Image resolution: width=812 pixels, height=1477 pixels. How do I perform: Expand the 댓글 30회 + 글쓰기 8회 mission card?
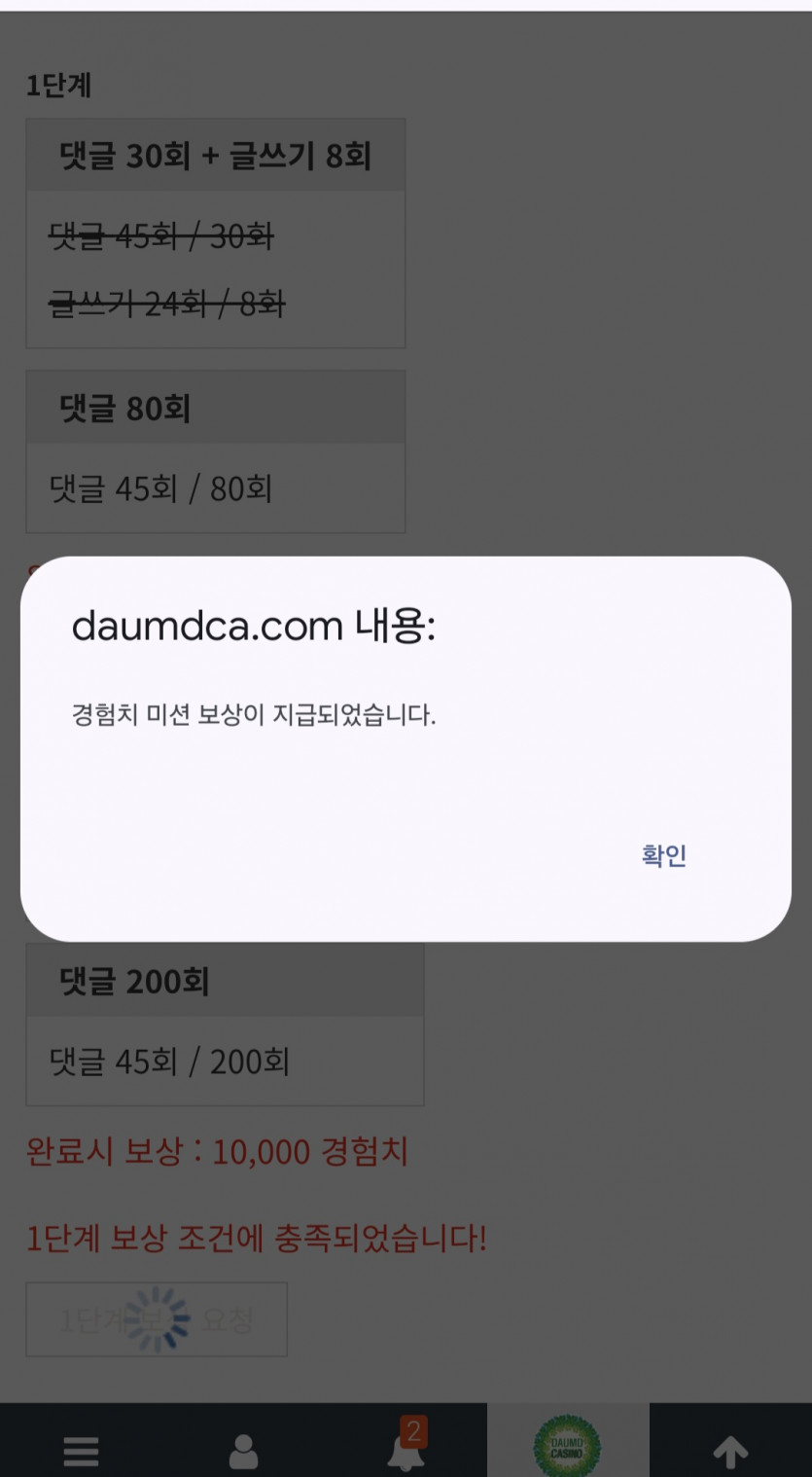point(215,153)
